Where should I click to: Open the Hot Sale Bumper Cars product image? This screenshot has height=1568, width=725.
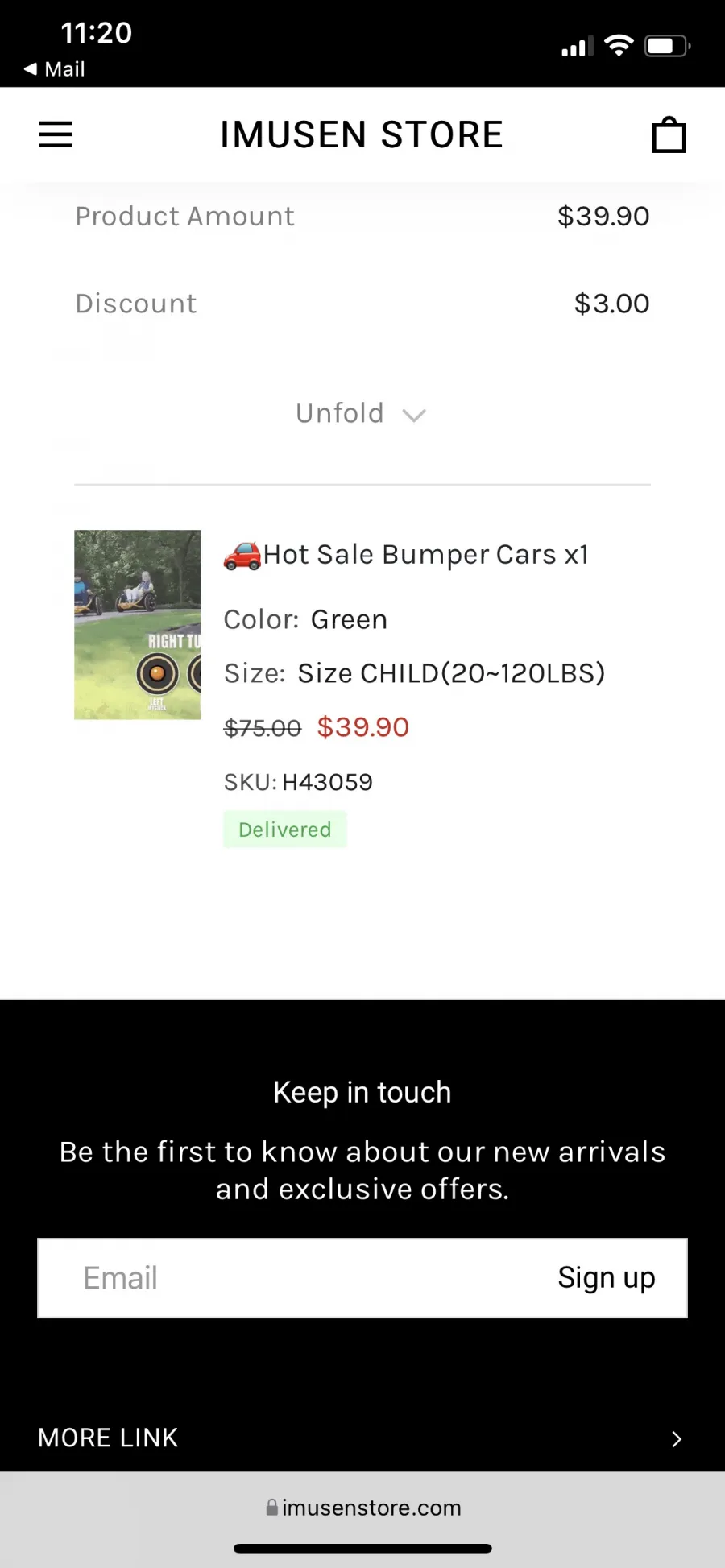pos(138,624)
